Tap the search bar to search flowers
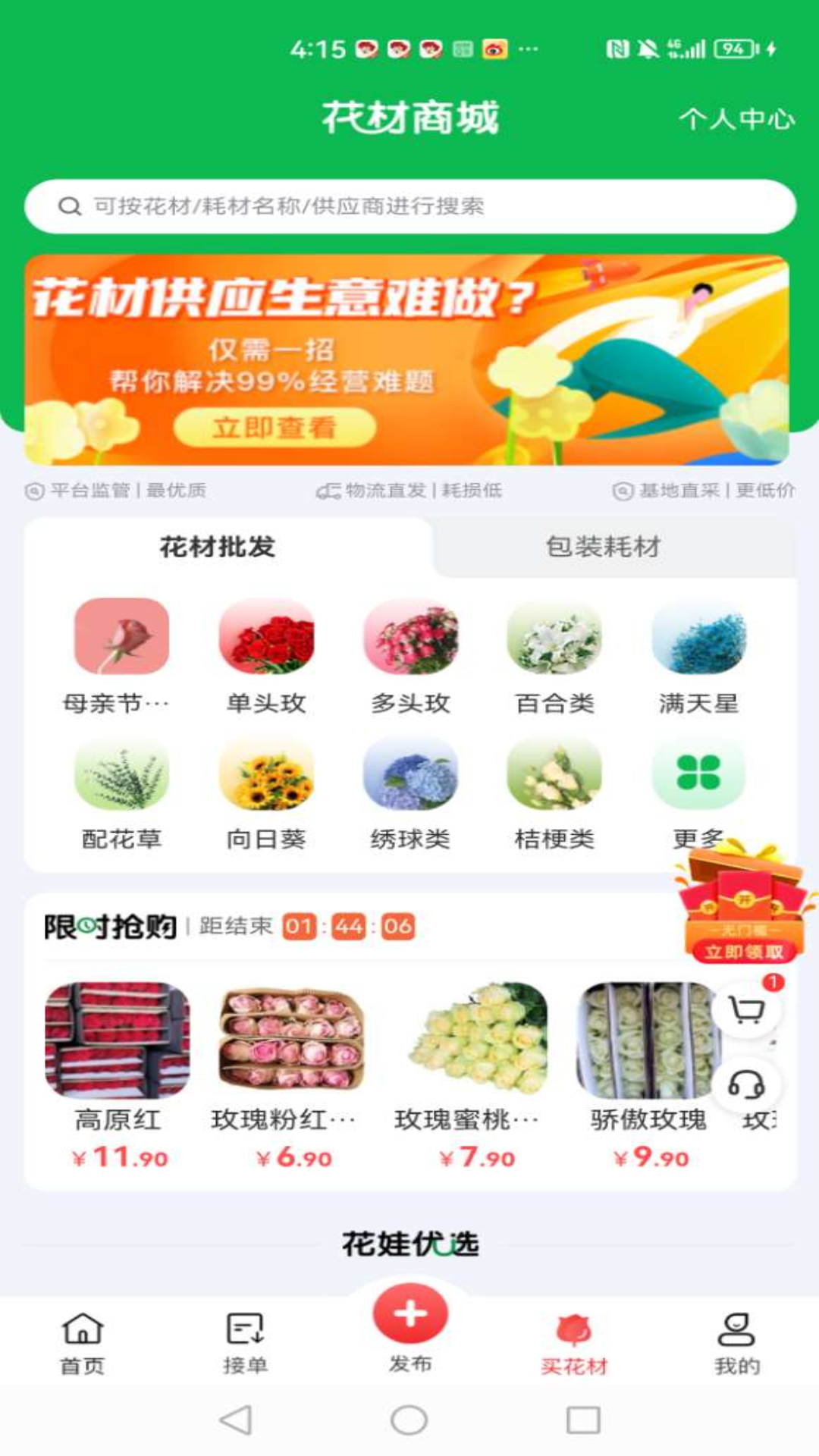 [409, 205]
